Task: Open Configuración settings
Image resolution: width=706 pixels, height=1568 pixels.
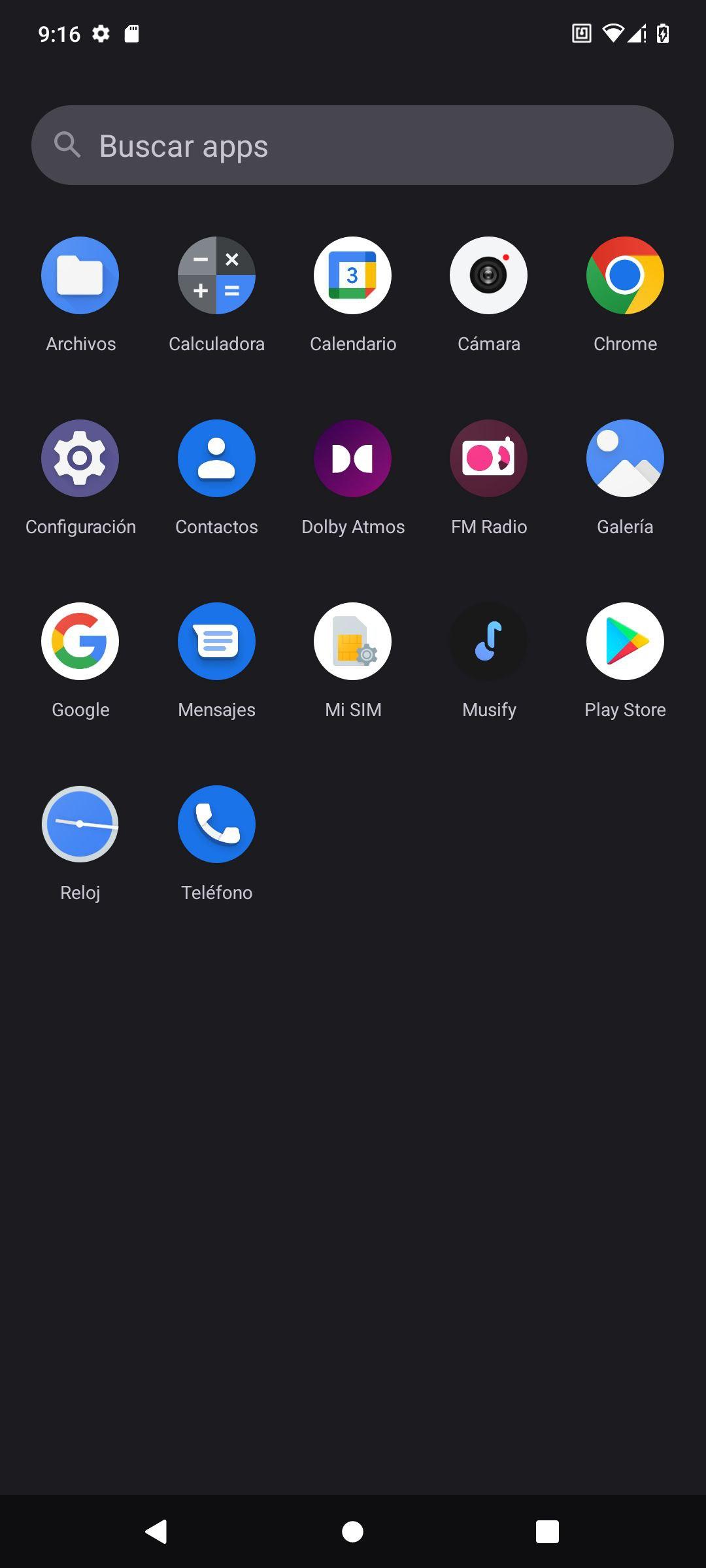Action: [80, 459]
